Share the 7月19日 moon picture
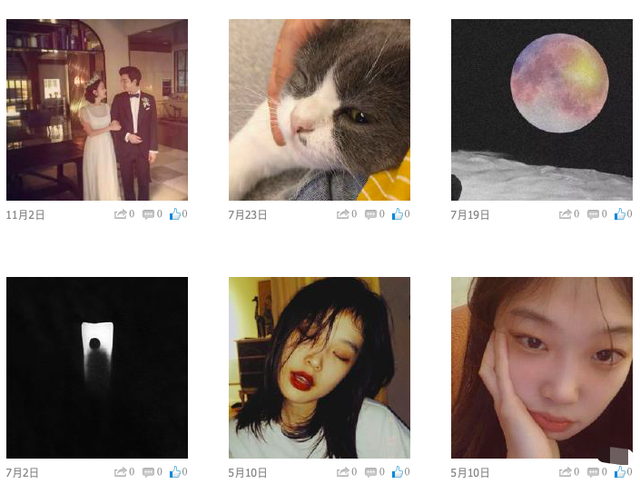 coord(566,214)
